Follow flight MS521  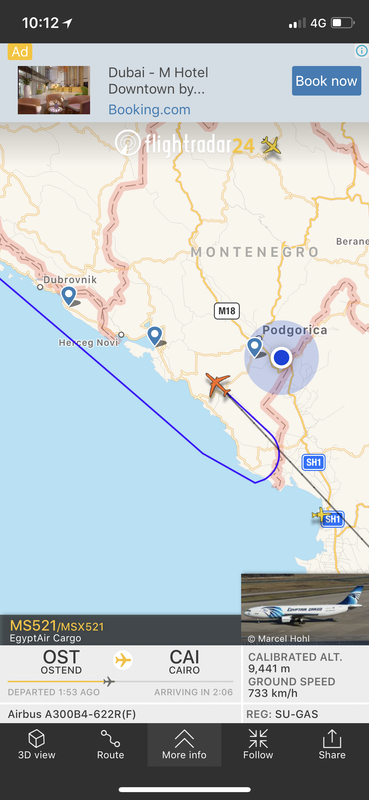(x=258, y=745)
